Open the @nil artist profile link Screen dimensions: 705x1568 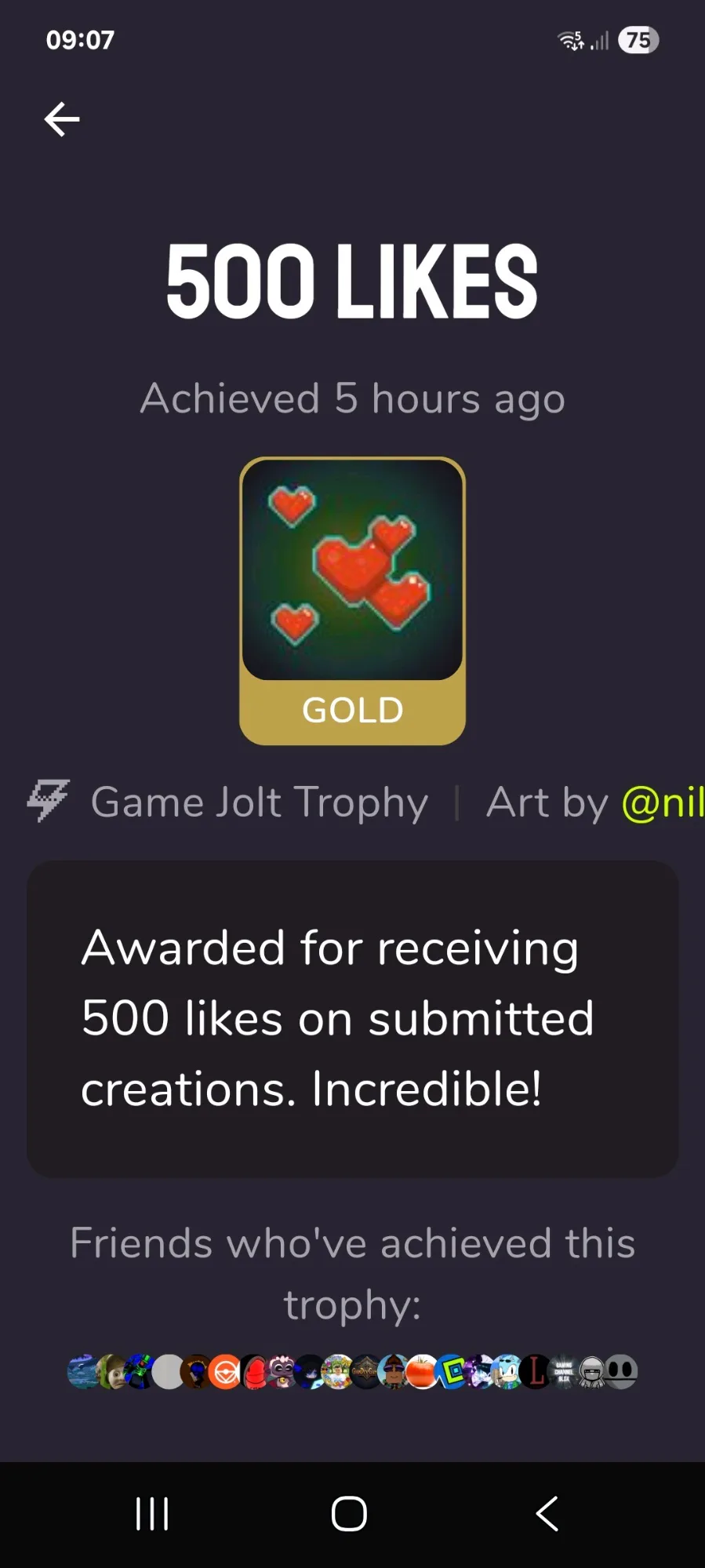coord(663,803)
